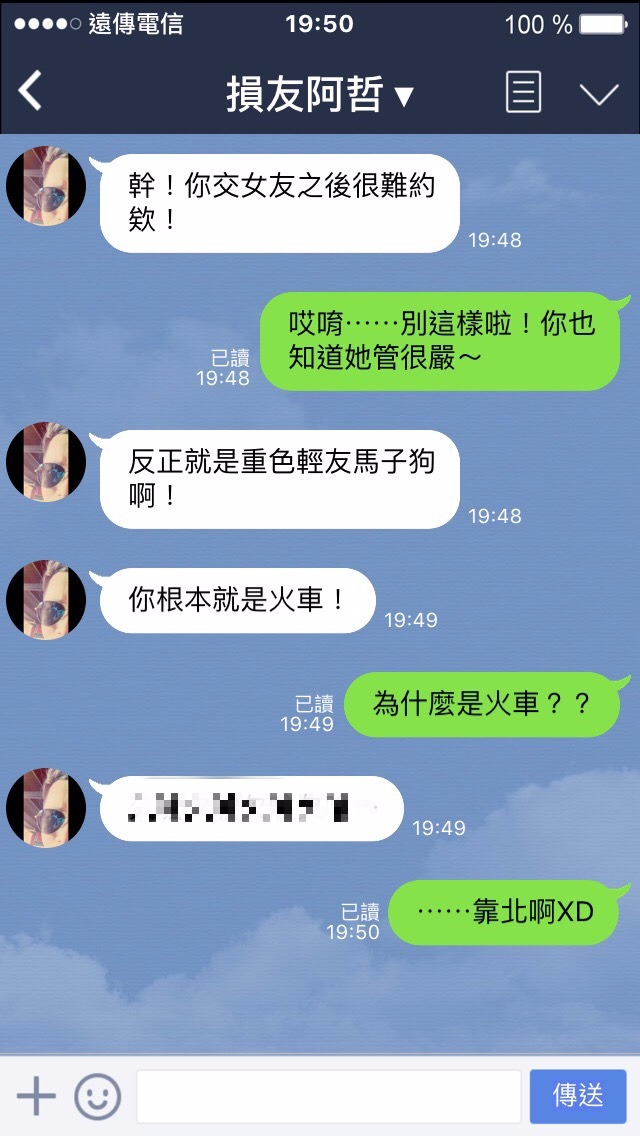Tap the 傳送 send button
This screenshot has height=1136, width=640.
point(578,1096)
